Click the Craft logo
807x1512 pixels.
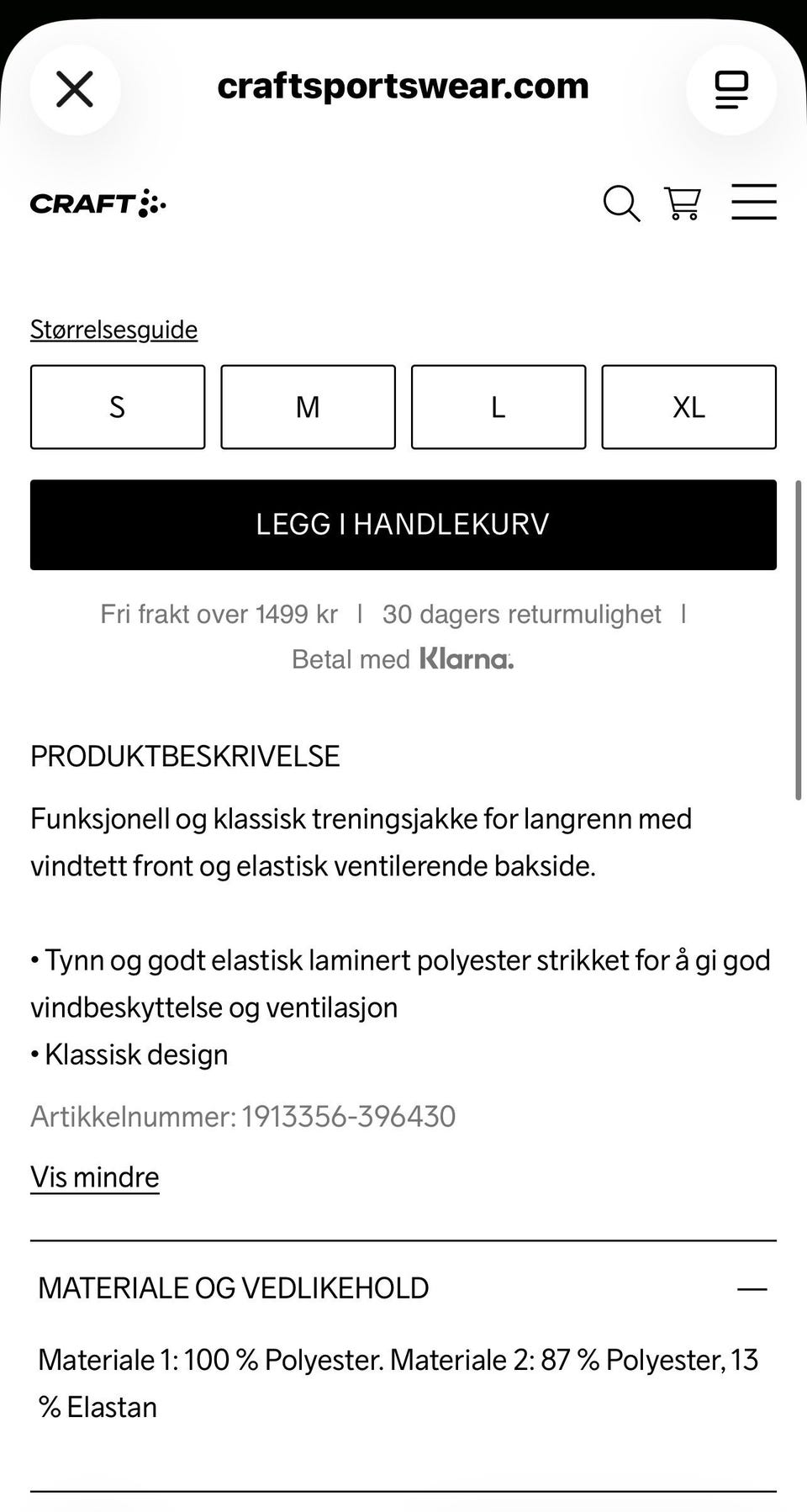(98, 204)
